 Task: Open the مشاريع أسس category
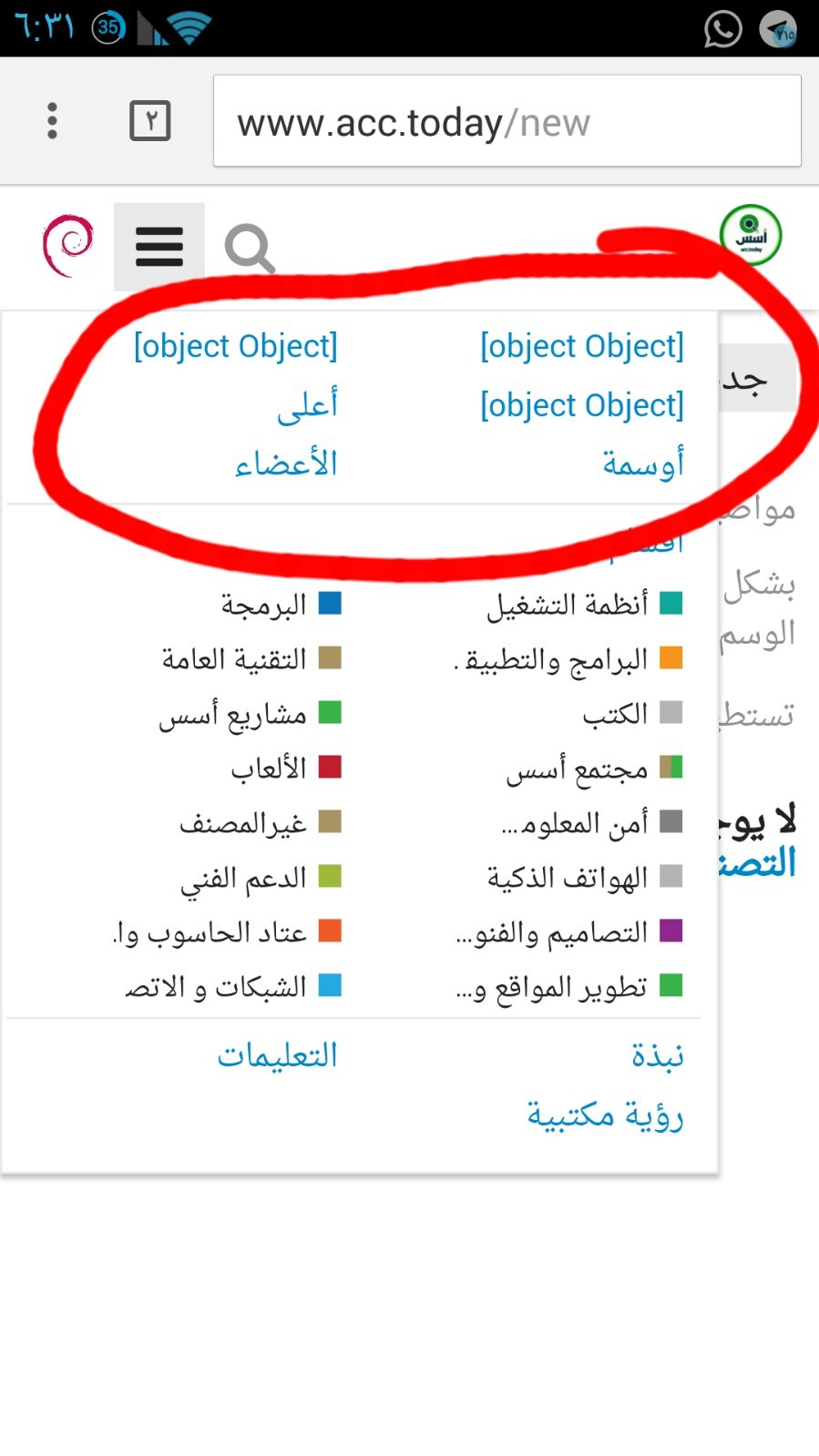232,714
